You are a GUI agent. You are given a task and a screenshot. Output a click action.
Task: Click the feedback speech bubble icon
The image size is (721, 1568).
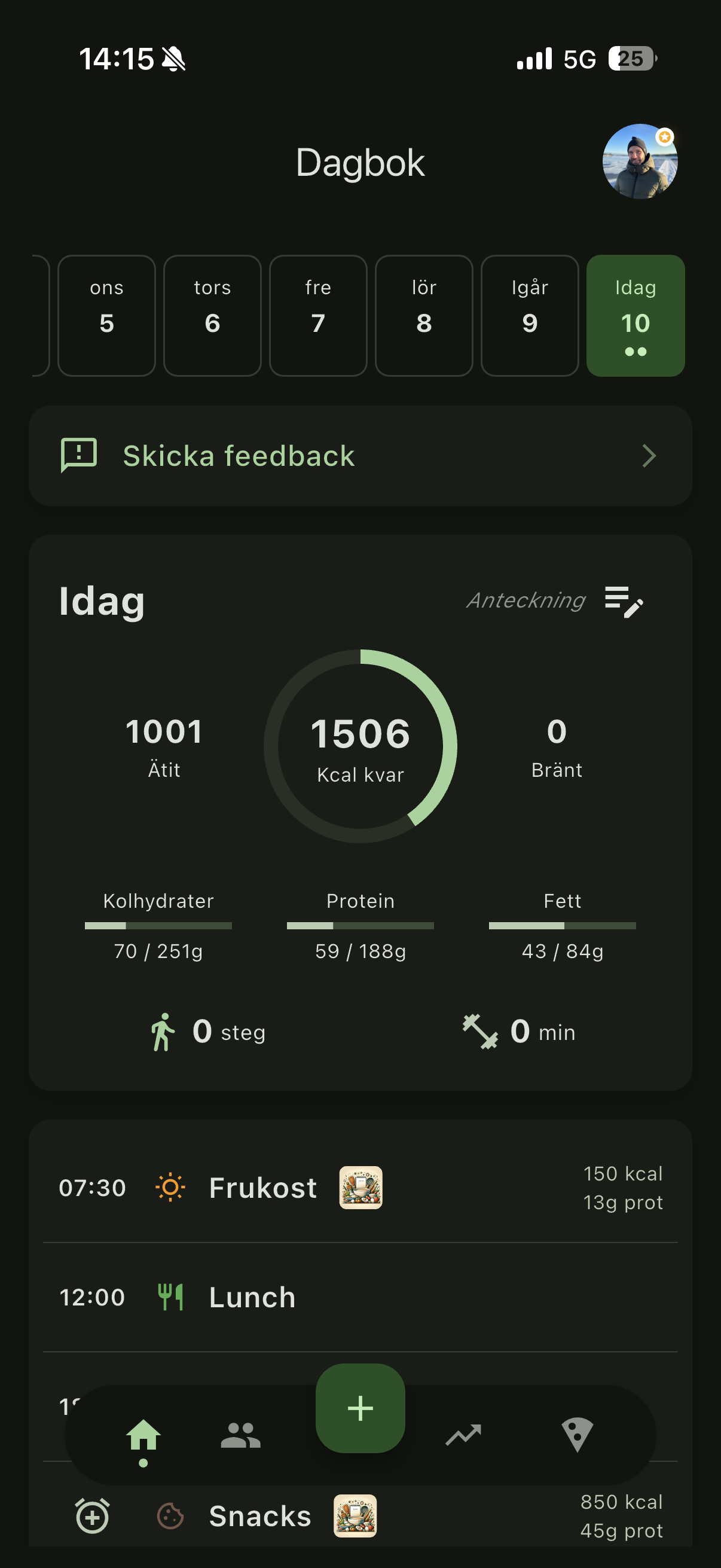(80, 455)
